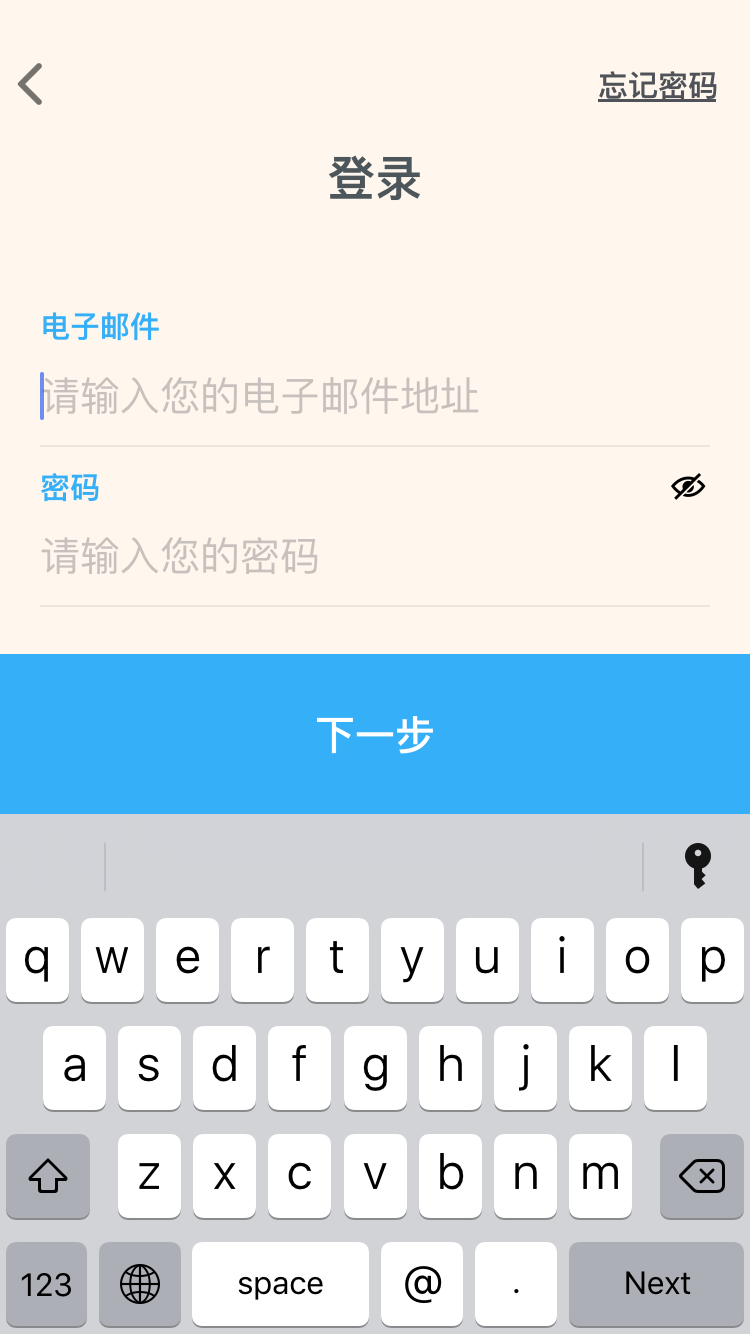Tap the globe key to switch keyboard language
Viewport: 750px width, 1334px height.
[140, 1284]
